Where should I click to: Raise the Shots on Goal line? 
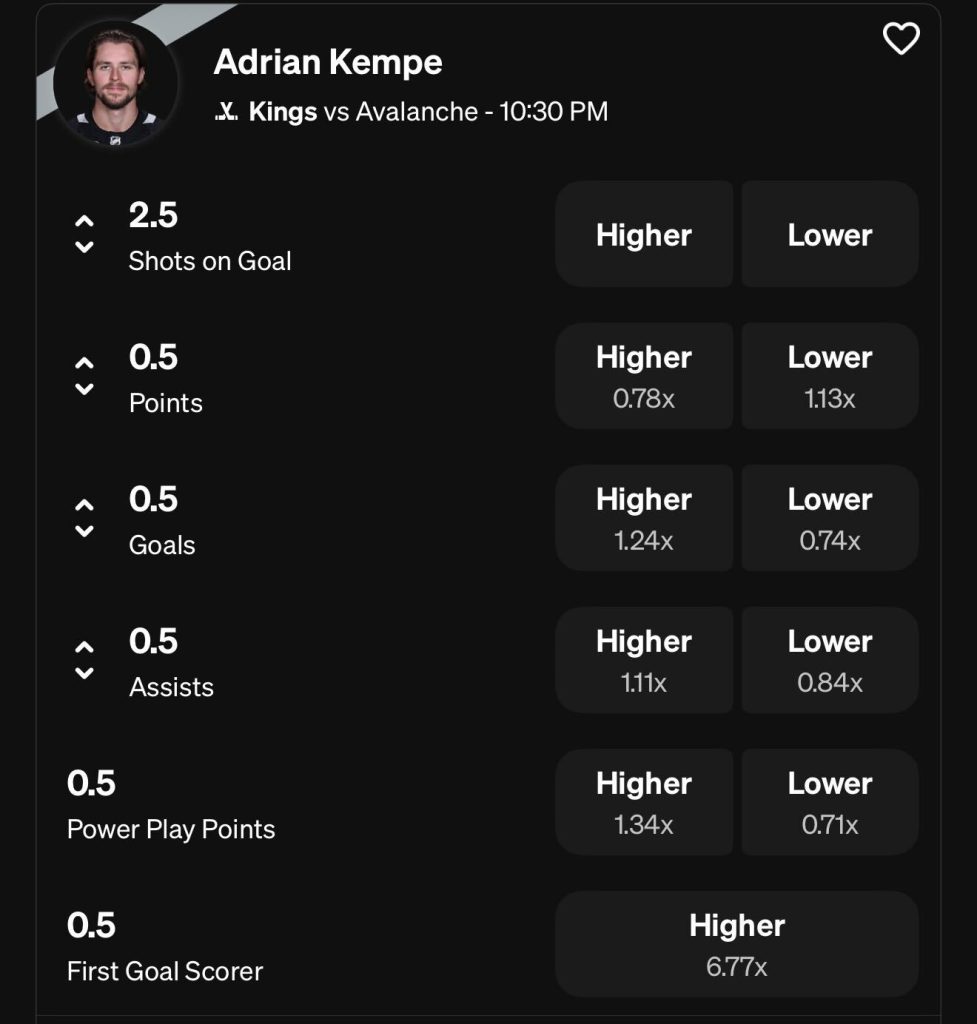(85, 221)
